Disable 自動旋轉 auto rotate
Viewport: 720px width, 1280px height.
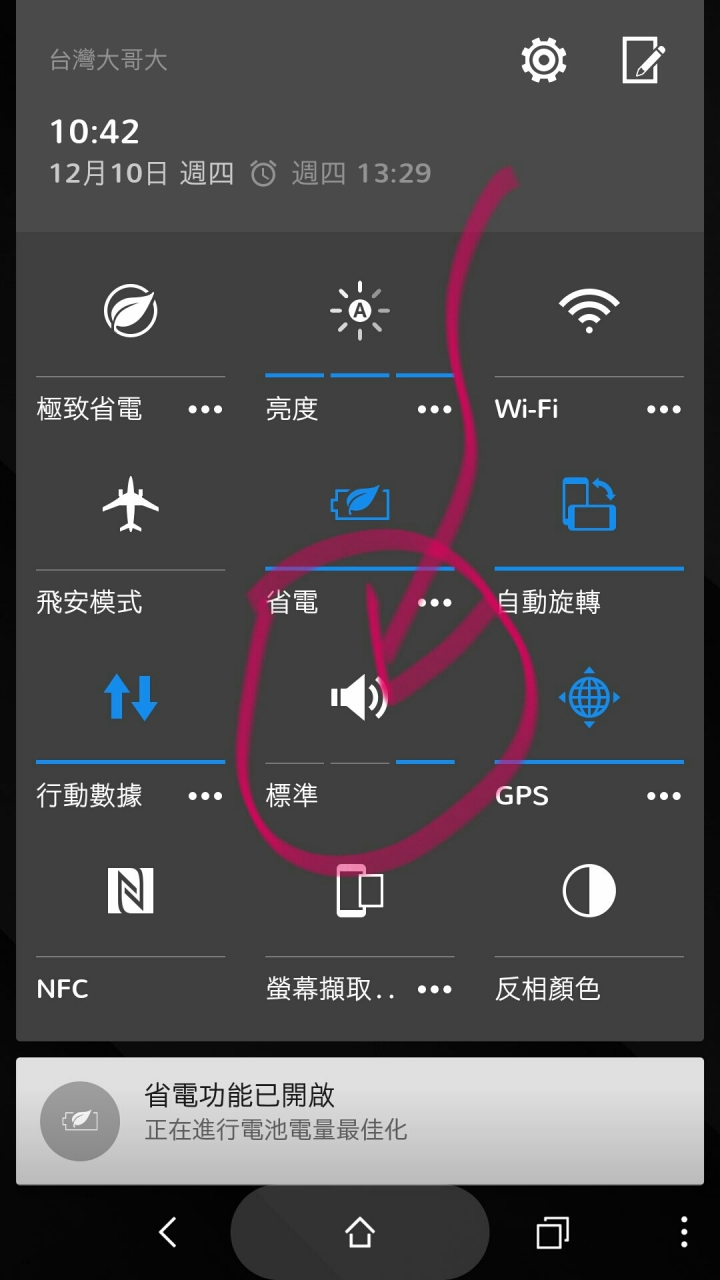pyautogui.click(x=589, y=504)
